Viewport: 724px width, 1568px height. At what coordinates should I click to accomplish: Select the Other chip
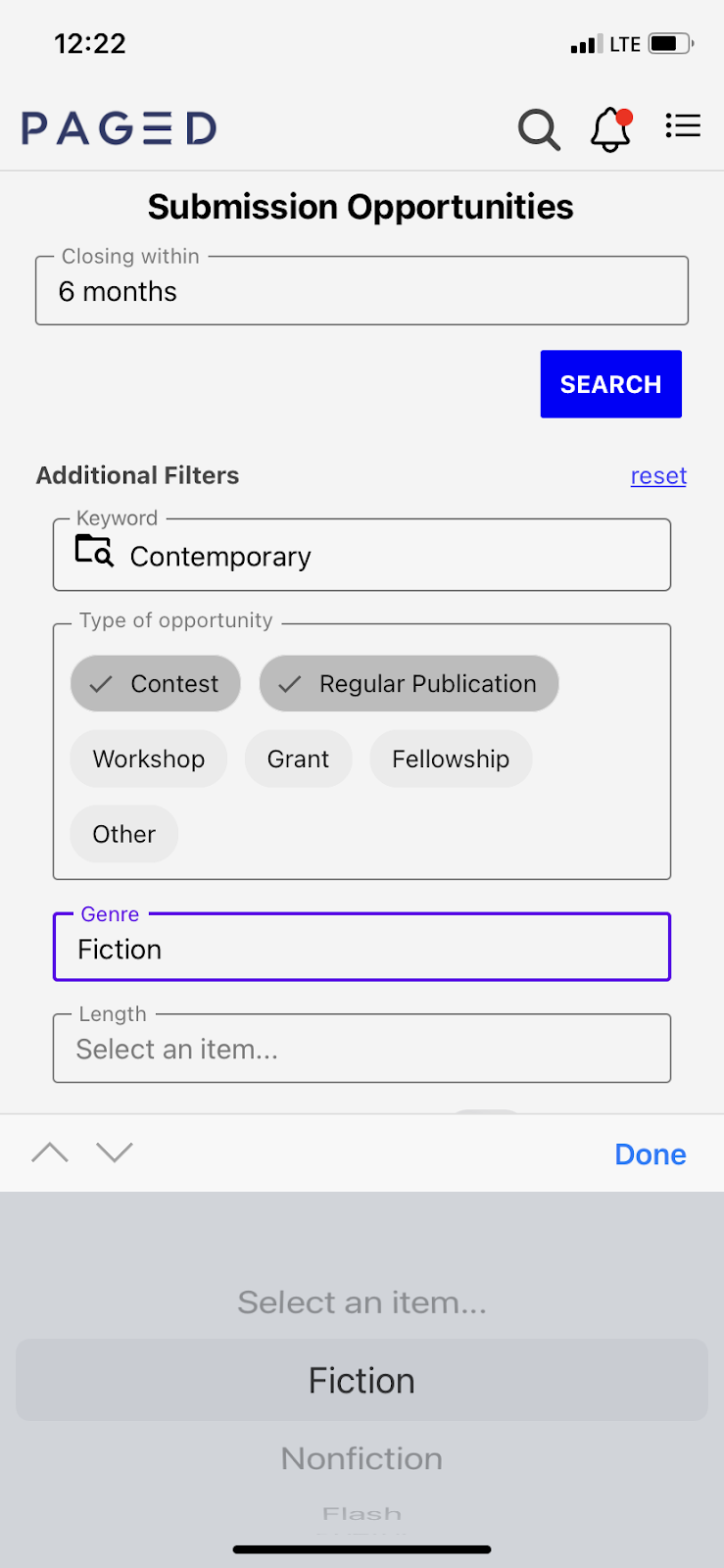(x=124, y=835)
